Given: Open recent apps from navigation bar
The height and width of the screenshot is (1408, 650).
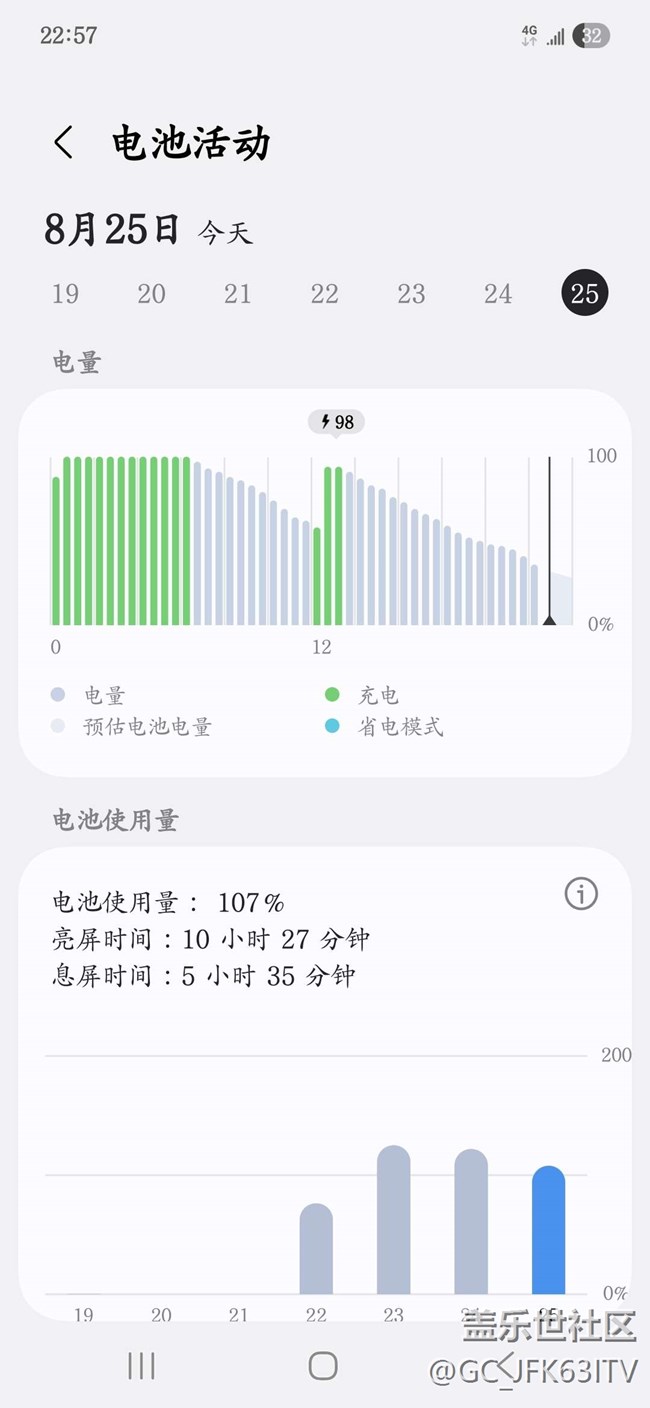Looking at the screenshot, I should click(x=141, y=1366).
